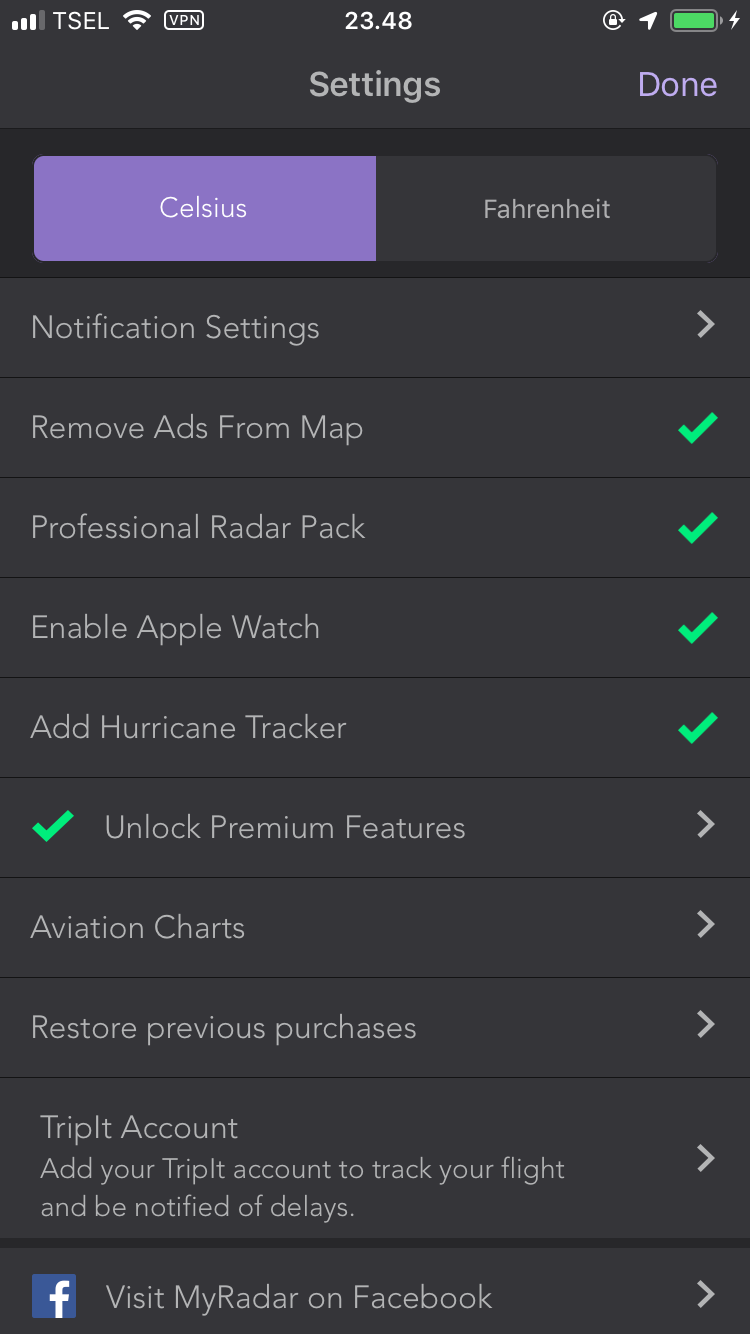Open Aviation Charts
The height and width of the screenshot is (1334, 750).
tap(375, 928)
